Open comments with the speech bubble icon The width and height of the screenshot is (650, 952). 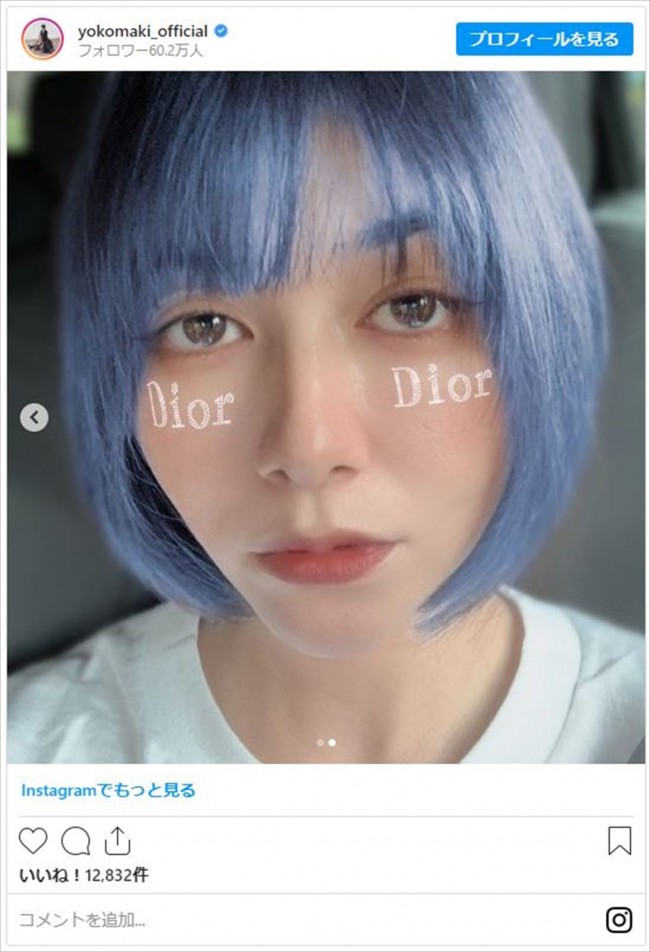click(75, 840)
